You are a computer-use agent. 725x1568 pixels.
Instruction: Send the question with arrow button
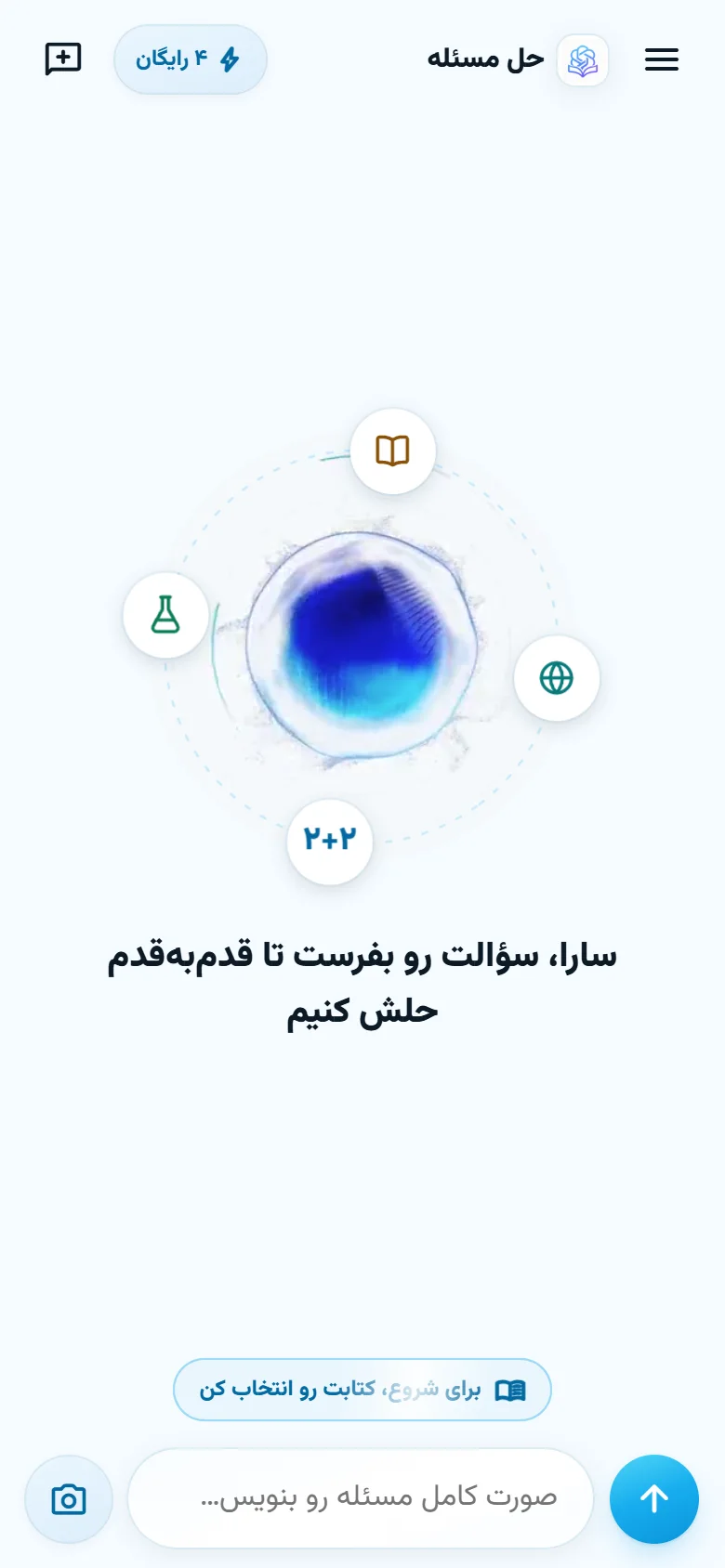click(654, 1498)
